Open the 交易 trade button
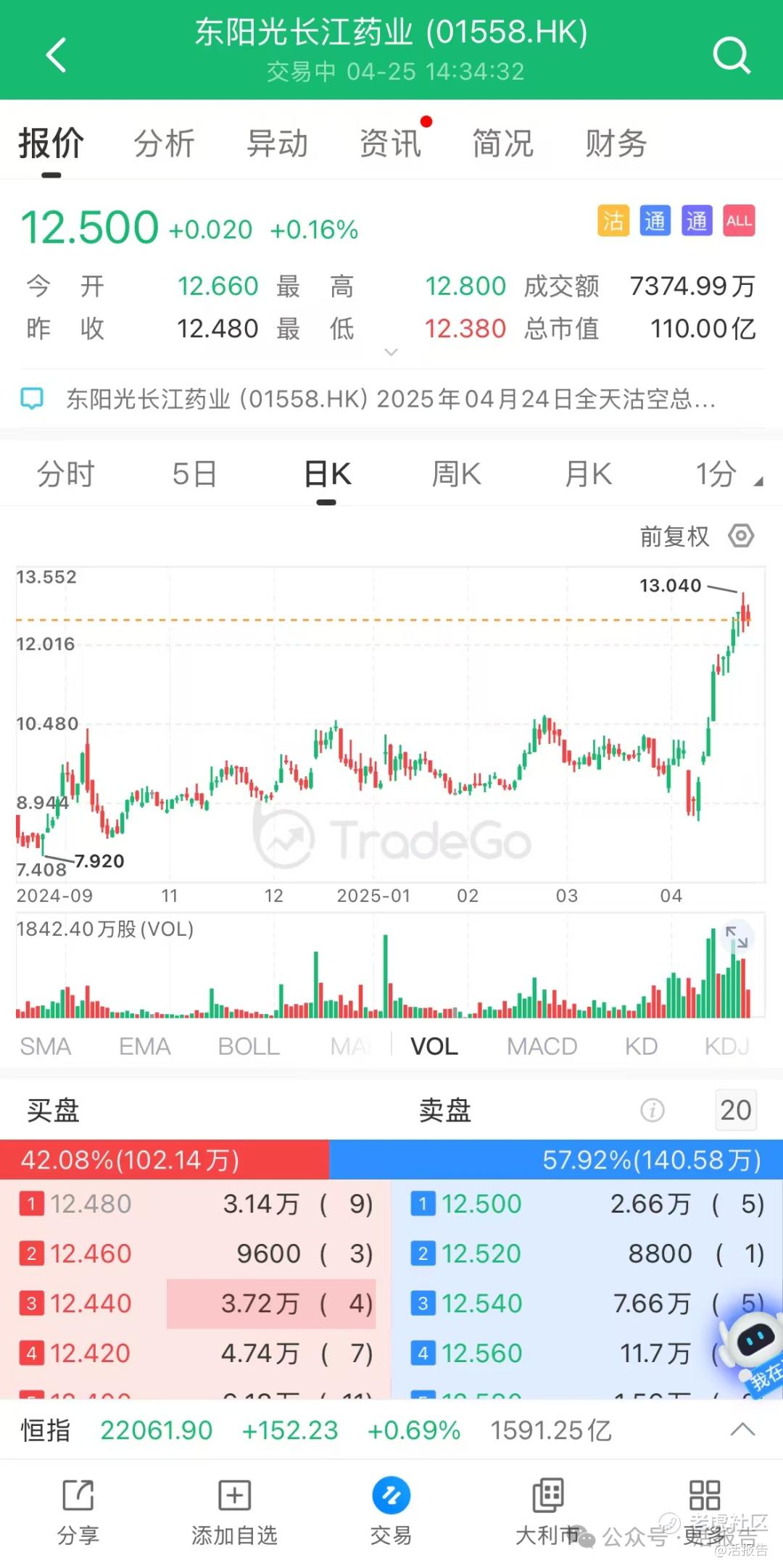The image size is (783, 1568). [x=391, y=1511]
